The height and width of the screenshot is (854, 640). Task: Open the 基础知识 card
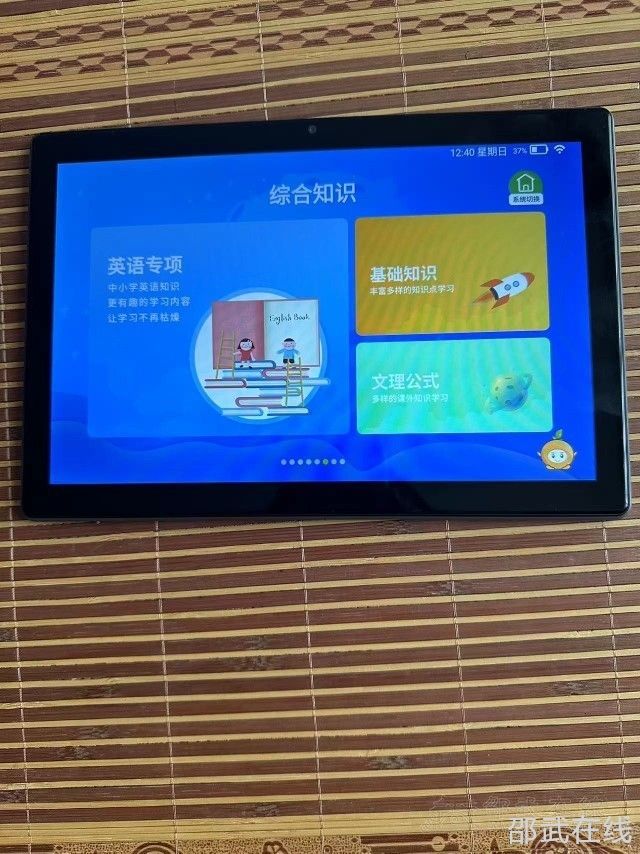tap(451, 273)
